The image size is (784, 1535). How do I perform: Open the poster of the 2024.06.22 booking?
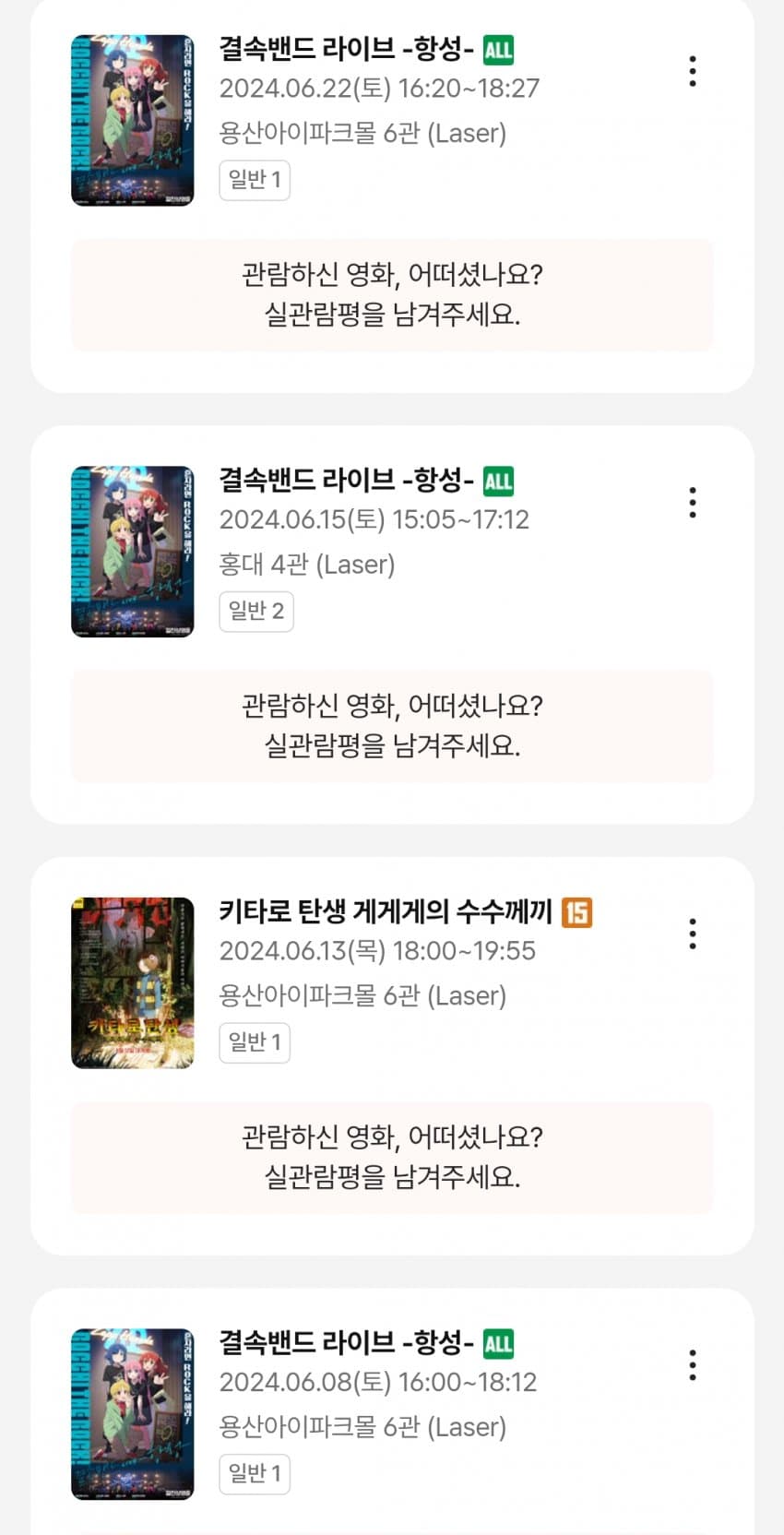point(133,120)
